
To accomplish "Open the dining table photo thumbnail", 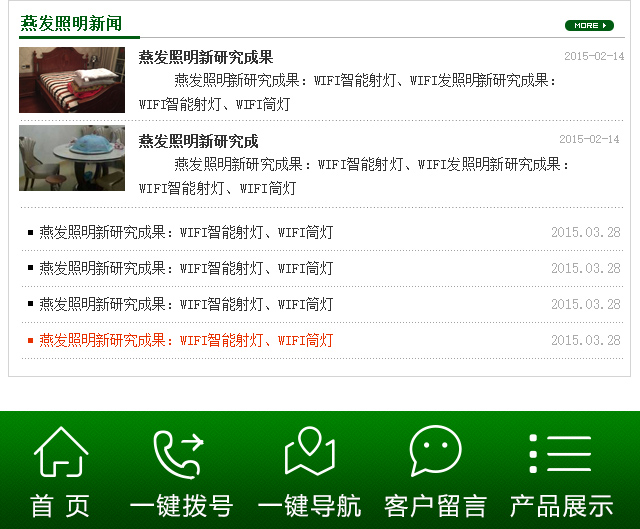I will coord(72,158).
